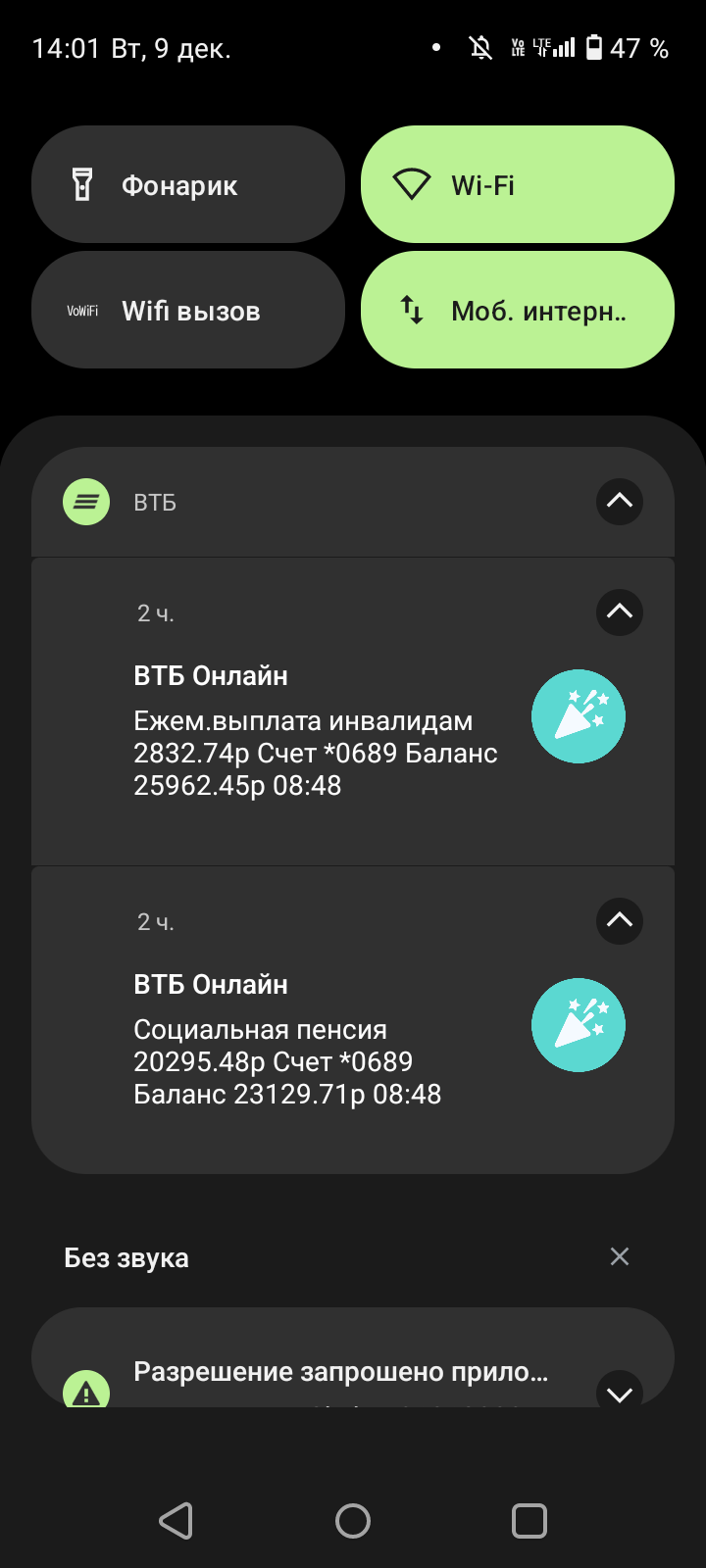Enable the Wifi вызов tile
Screen dimensions: 706x1568
[188, 310]
